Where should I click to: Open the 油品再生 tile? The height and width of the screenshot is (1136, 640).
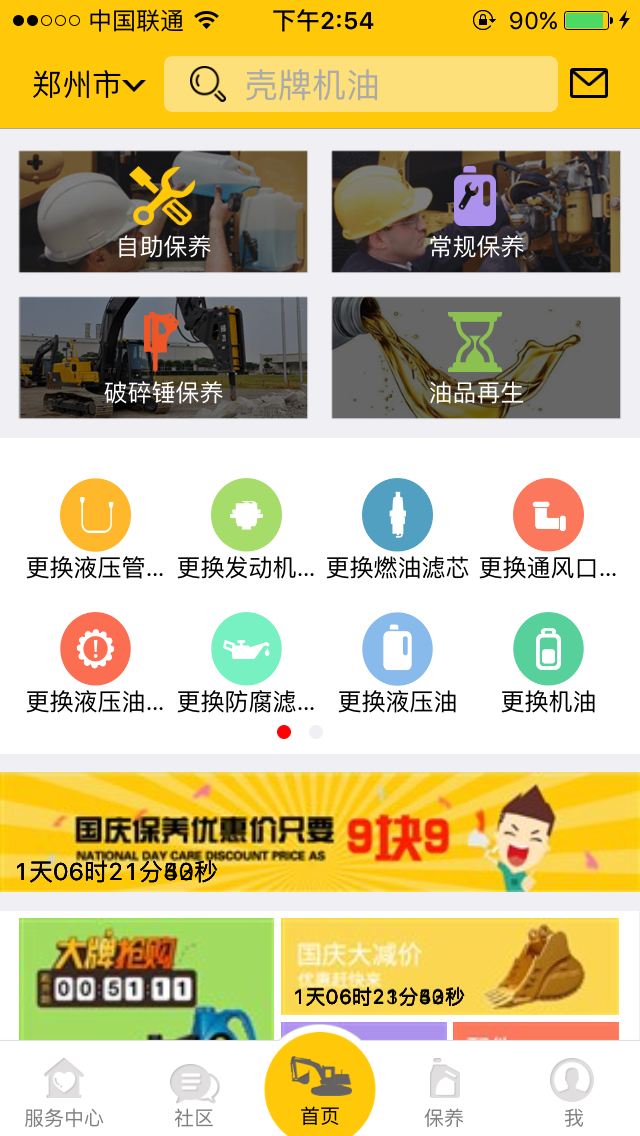(475, 357)
